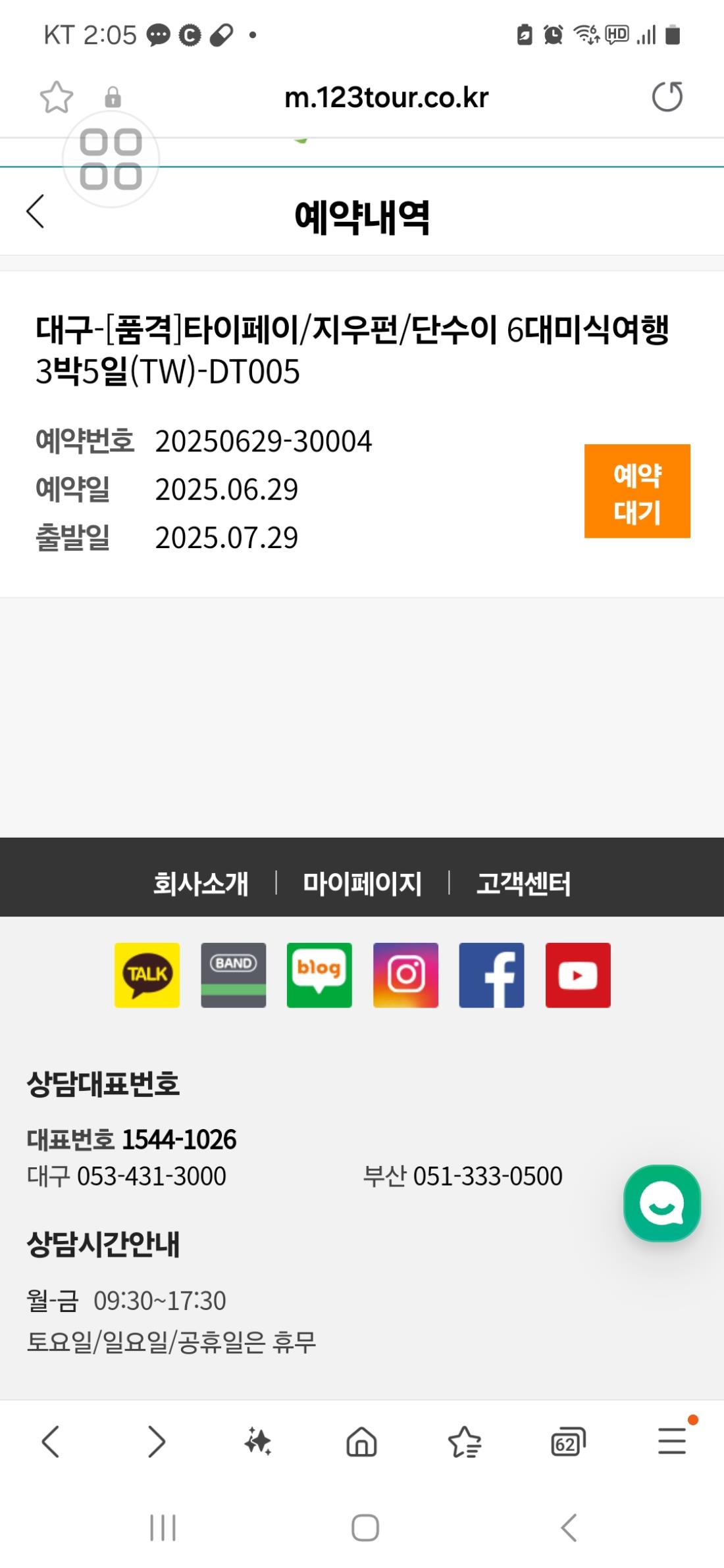Open the YouTube channel

[578, 975]
